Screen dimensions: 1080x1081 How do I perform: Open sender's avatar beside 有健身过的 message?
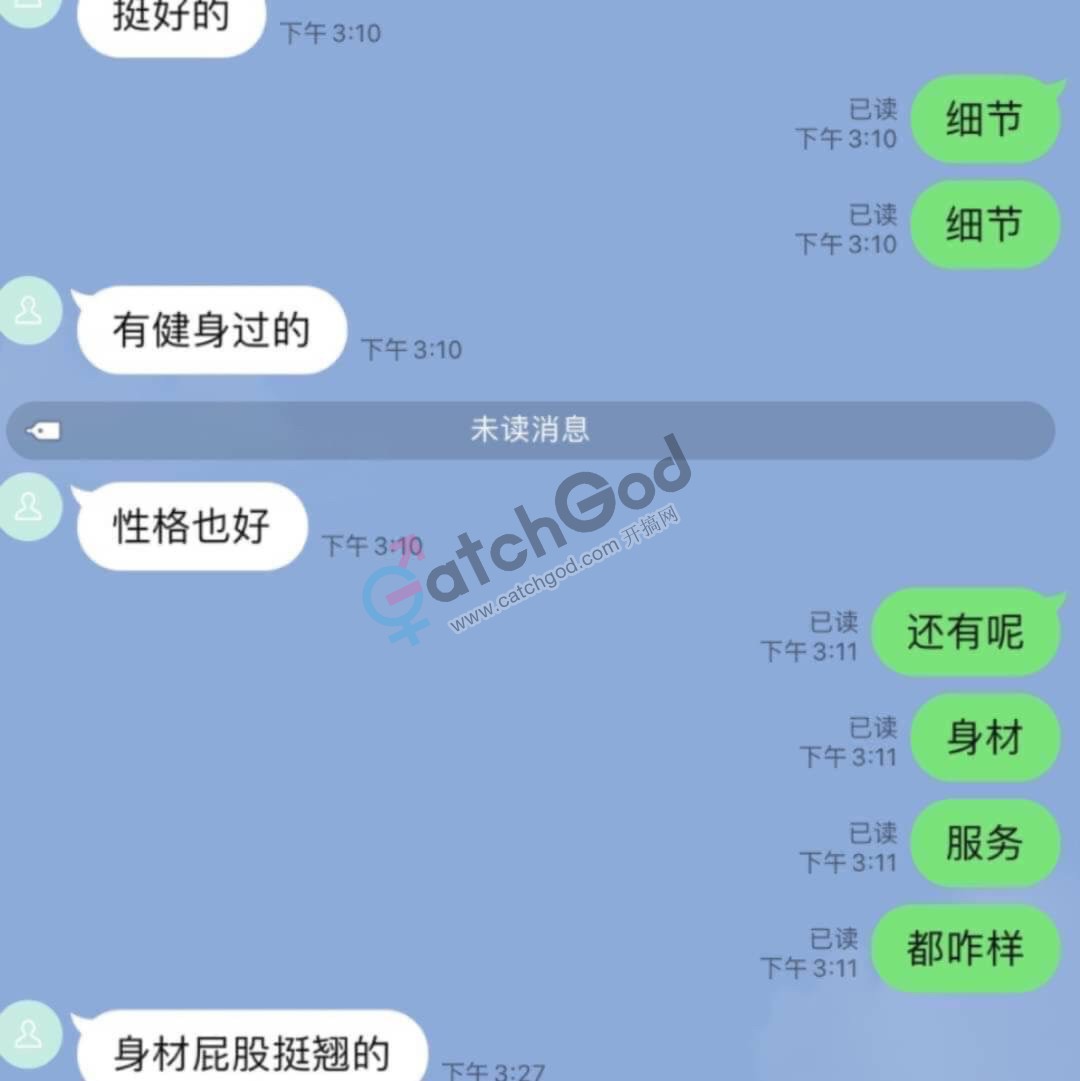coord(28,311)
